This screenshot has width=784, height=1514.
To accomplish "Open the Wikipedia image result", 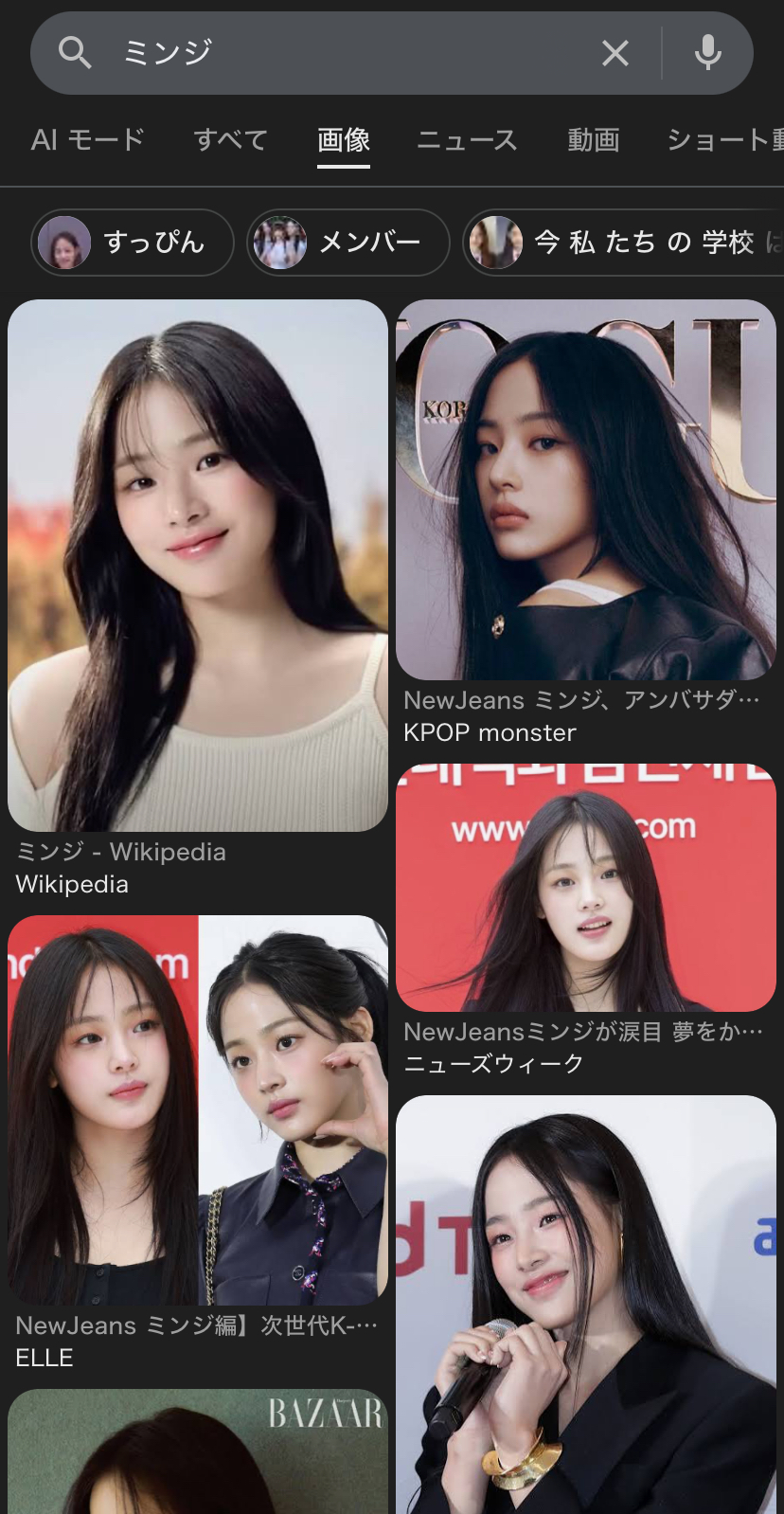I will (198, 566).
